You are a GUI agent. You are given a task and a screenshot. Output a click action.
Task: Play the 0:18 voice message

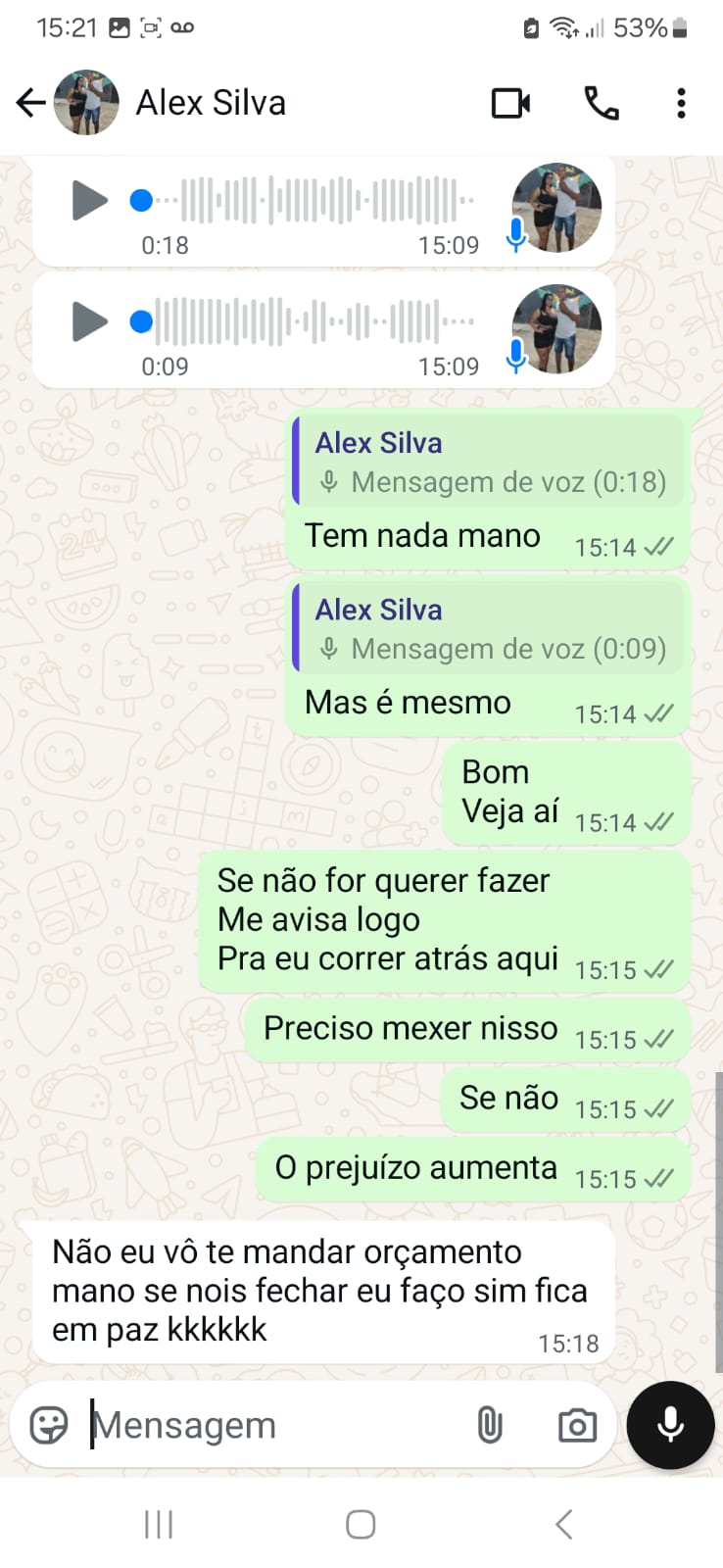pyautogui.click(x=90, y=201)
